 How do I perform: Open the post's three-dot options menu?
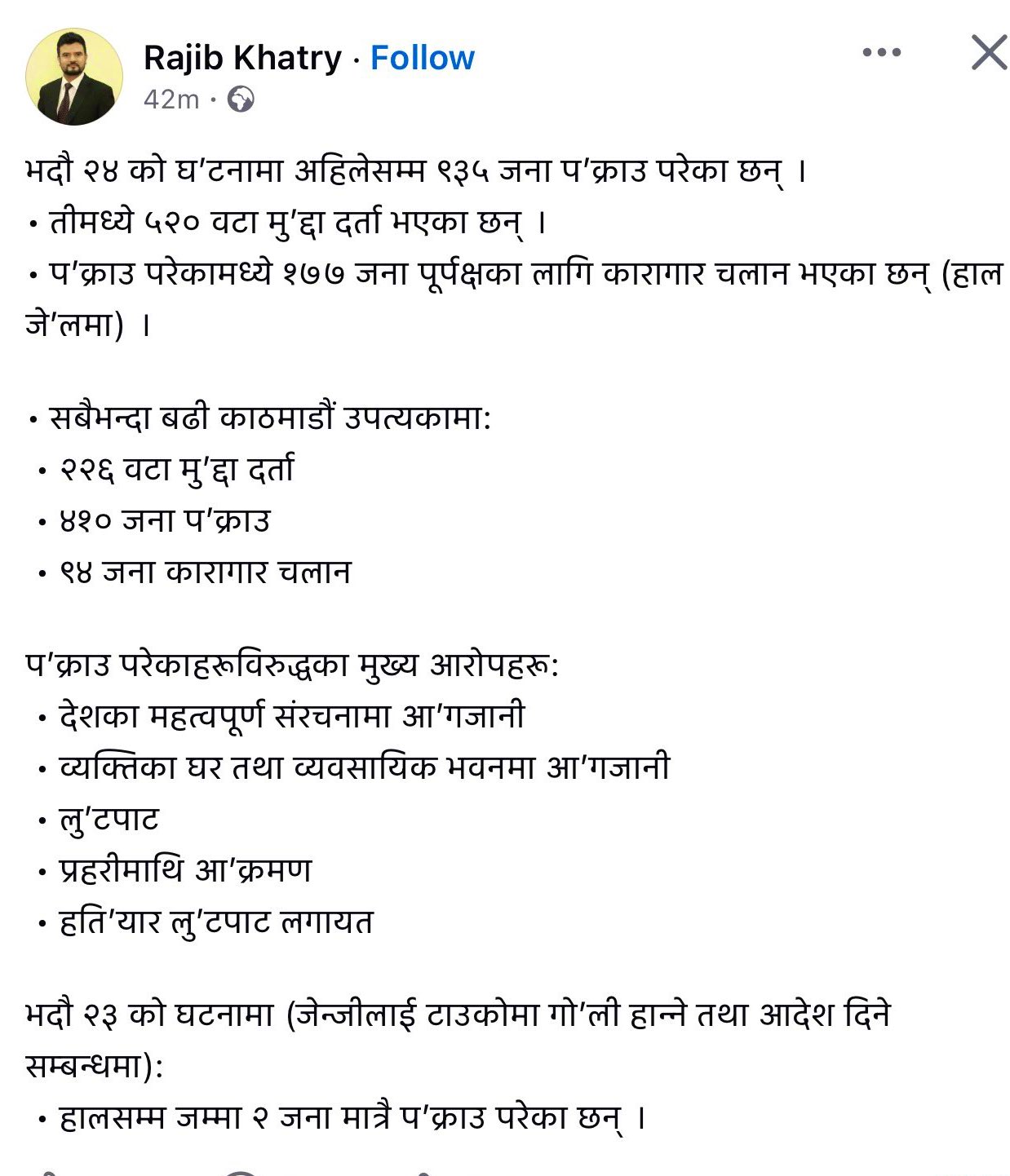click(881, 53)
